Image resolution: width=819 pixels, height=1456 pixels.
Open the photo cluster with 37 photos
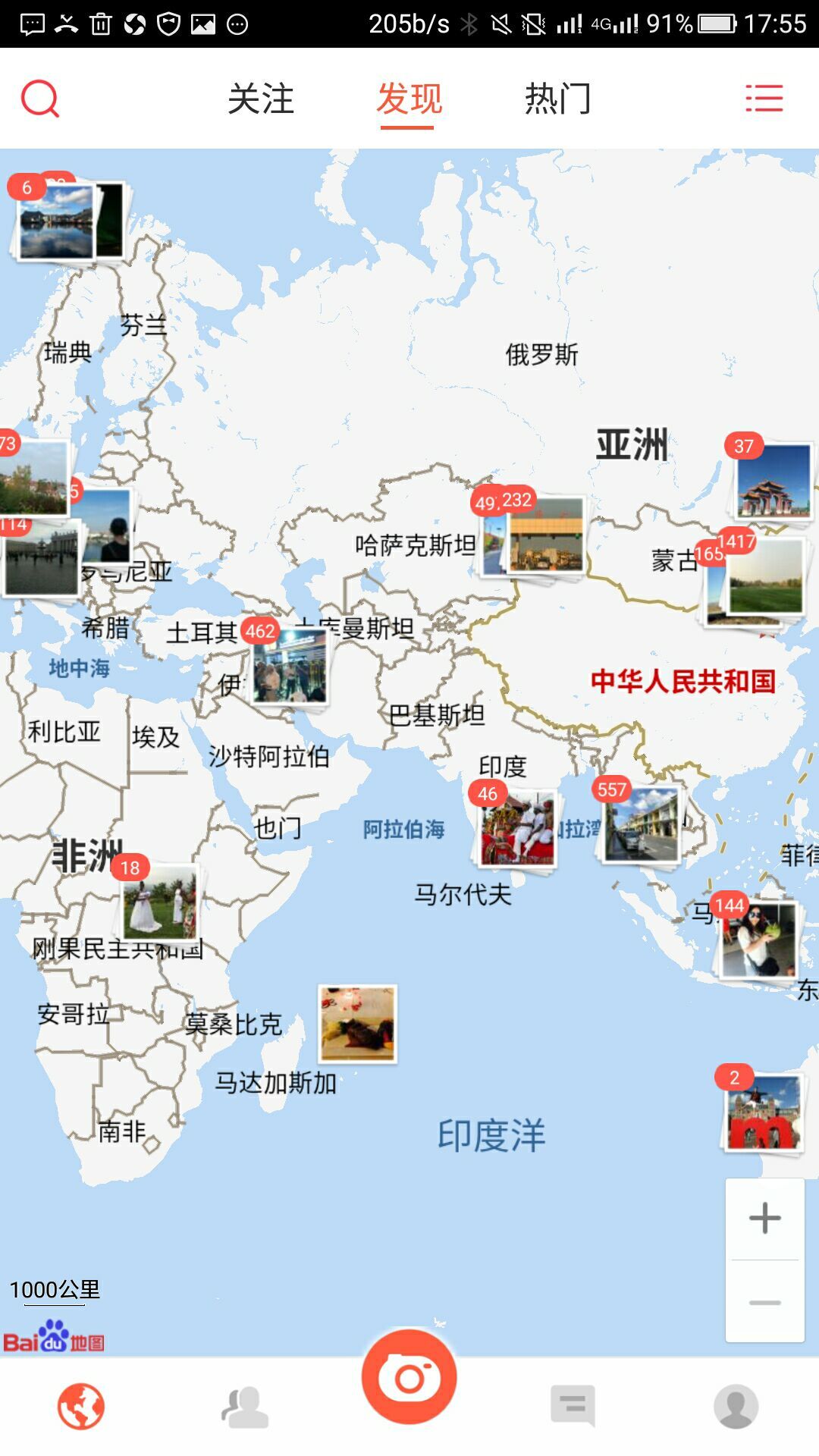click(x=773, y=482)
